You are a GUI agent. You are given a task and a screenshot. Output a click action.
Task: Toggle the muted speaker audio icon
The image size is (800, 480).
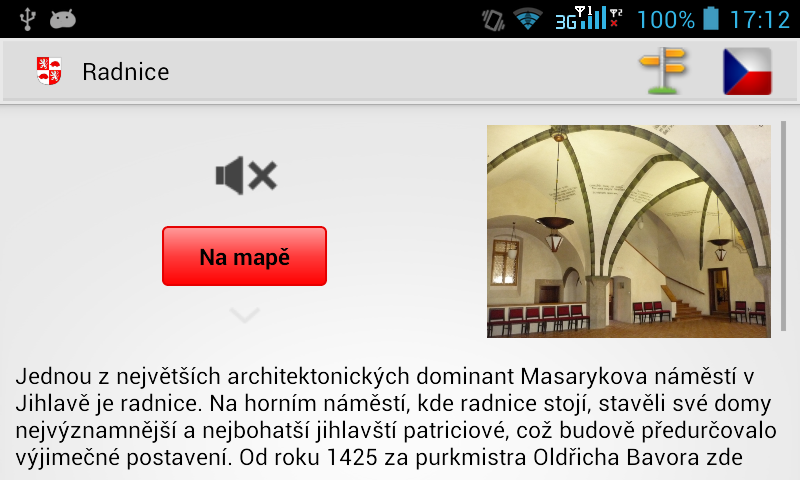click(x=245, y=176)
